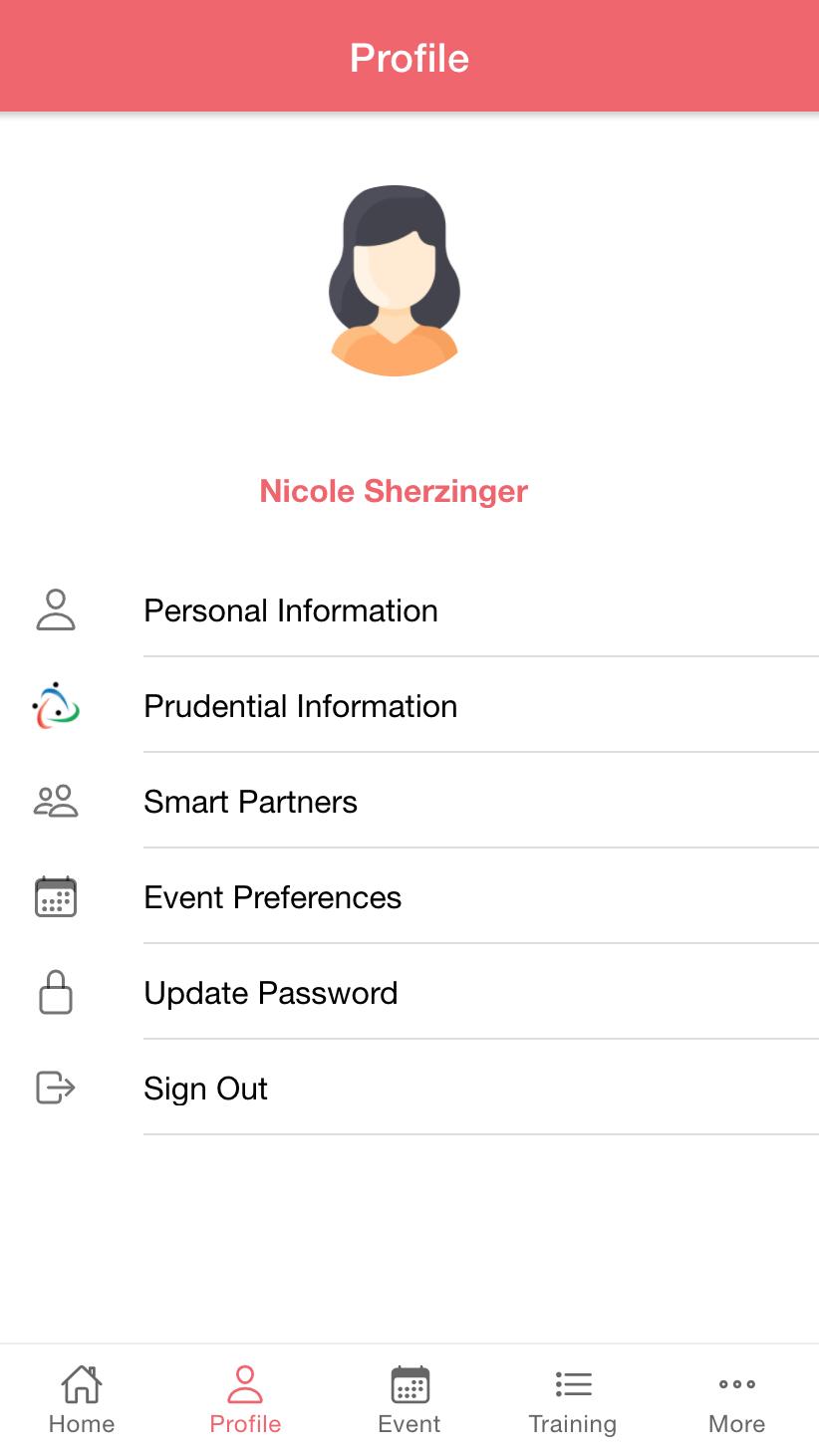Open Event Preferences
Screen dimensions: 819x1456
coord(272,897)
